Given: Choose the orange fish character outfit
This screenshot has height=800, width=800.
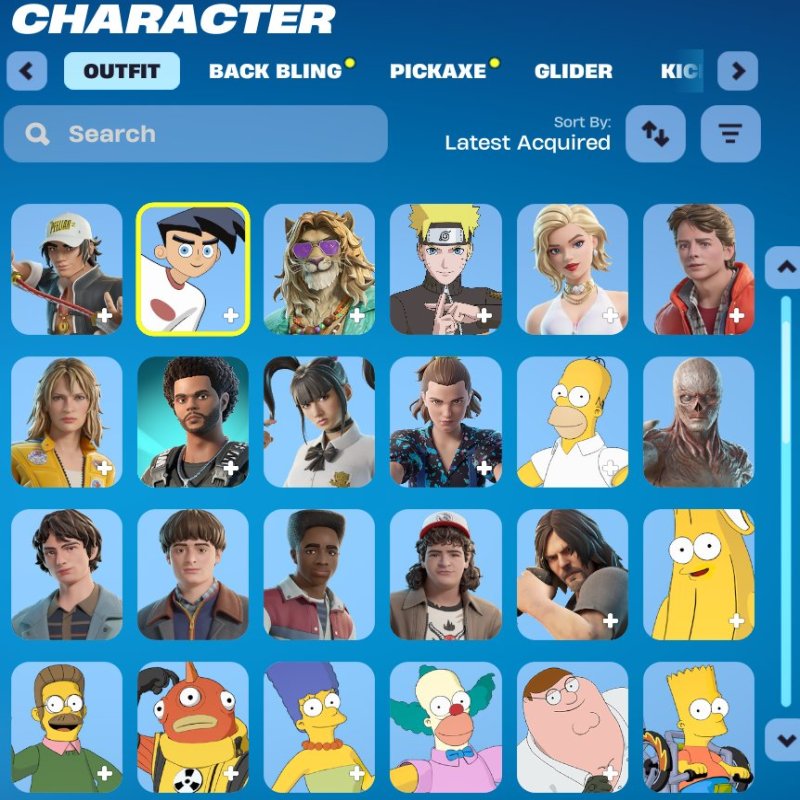Looking at the screenshot, I should [x=193, y=726].
